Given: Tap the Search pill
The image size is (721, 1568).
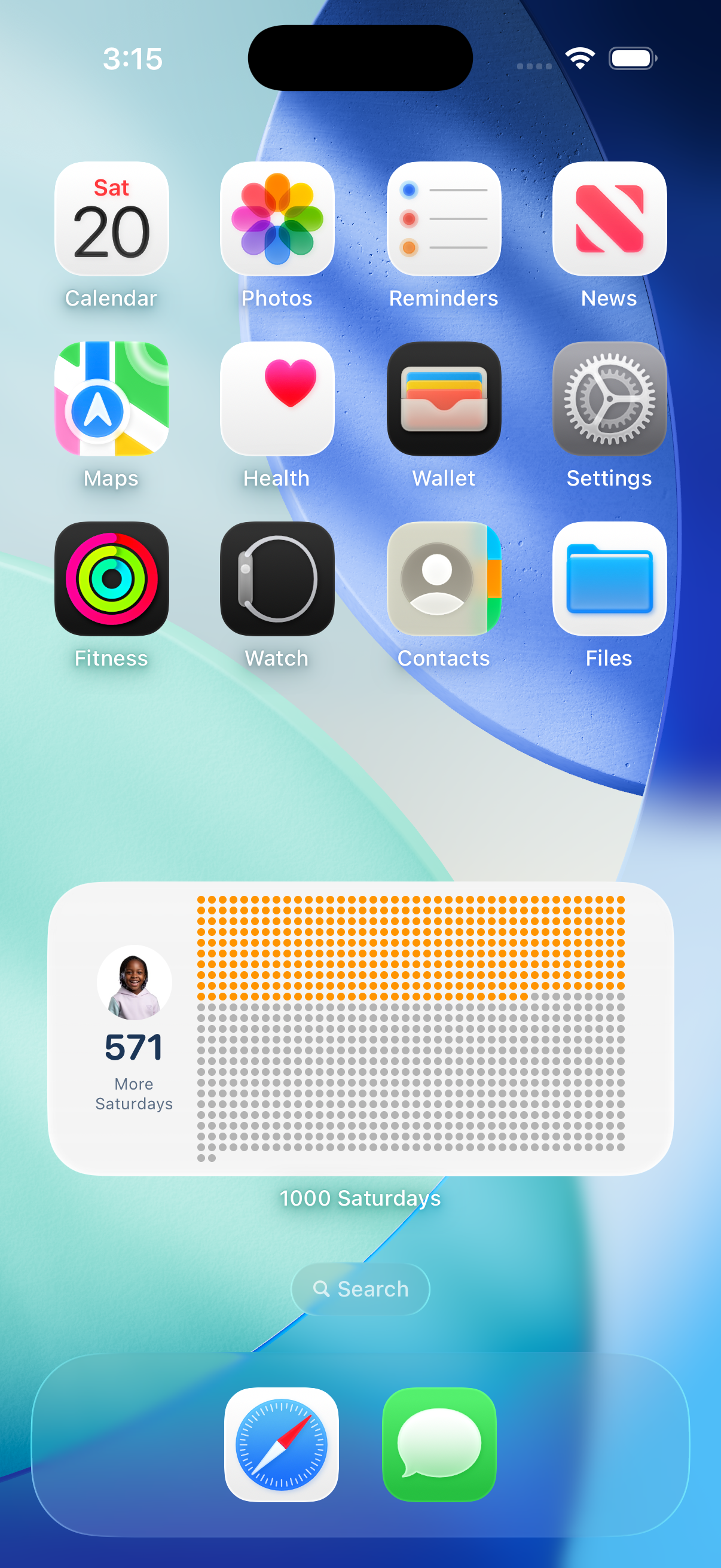Looking at the screenshot, I should pos(360,1289).
